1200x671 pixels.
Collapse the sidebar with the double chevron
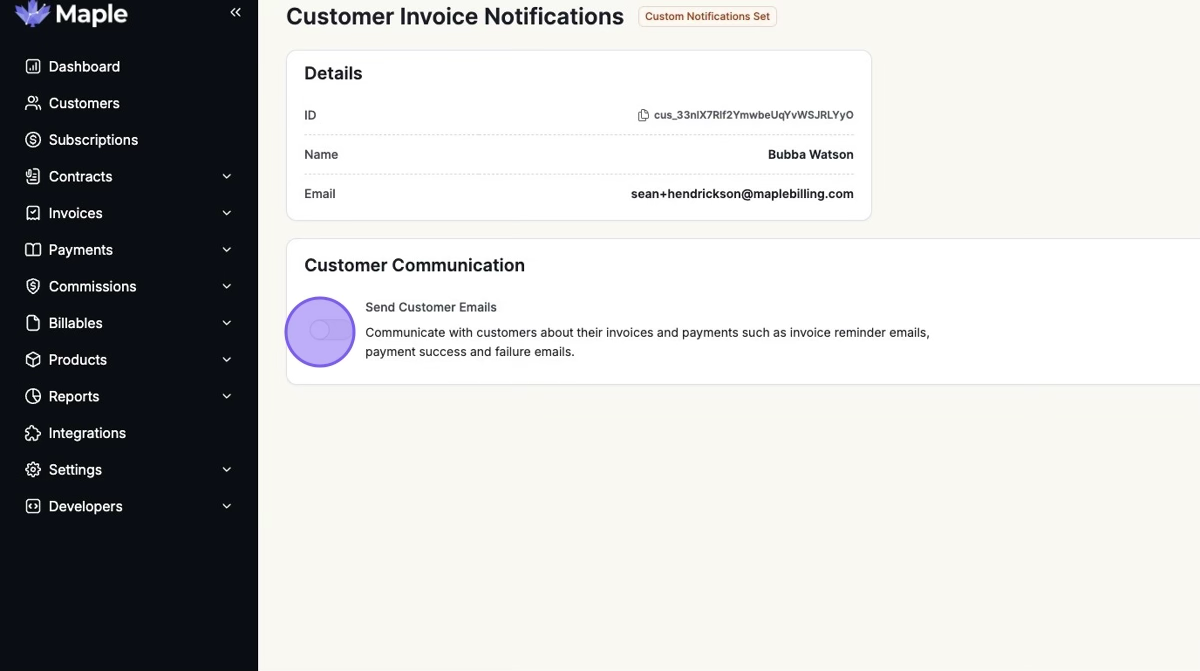[235, 13]
